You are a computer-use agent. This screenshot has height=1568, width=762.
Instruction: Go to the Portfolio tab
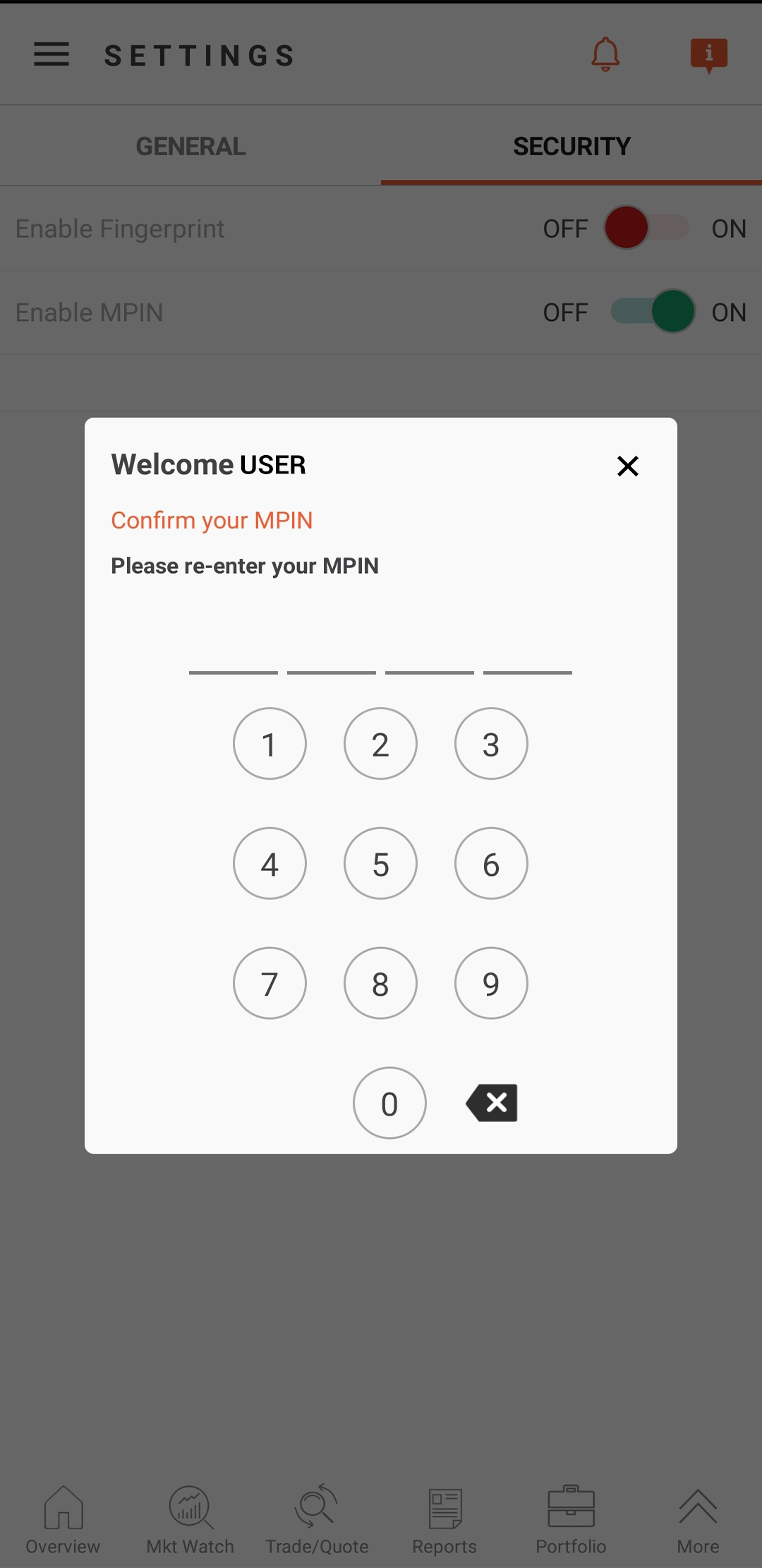pyautogui.click(x=571, y=1520)
